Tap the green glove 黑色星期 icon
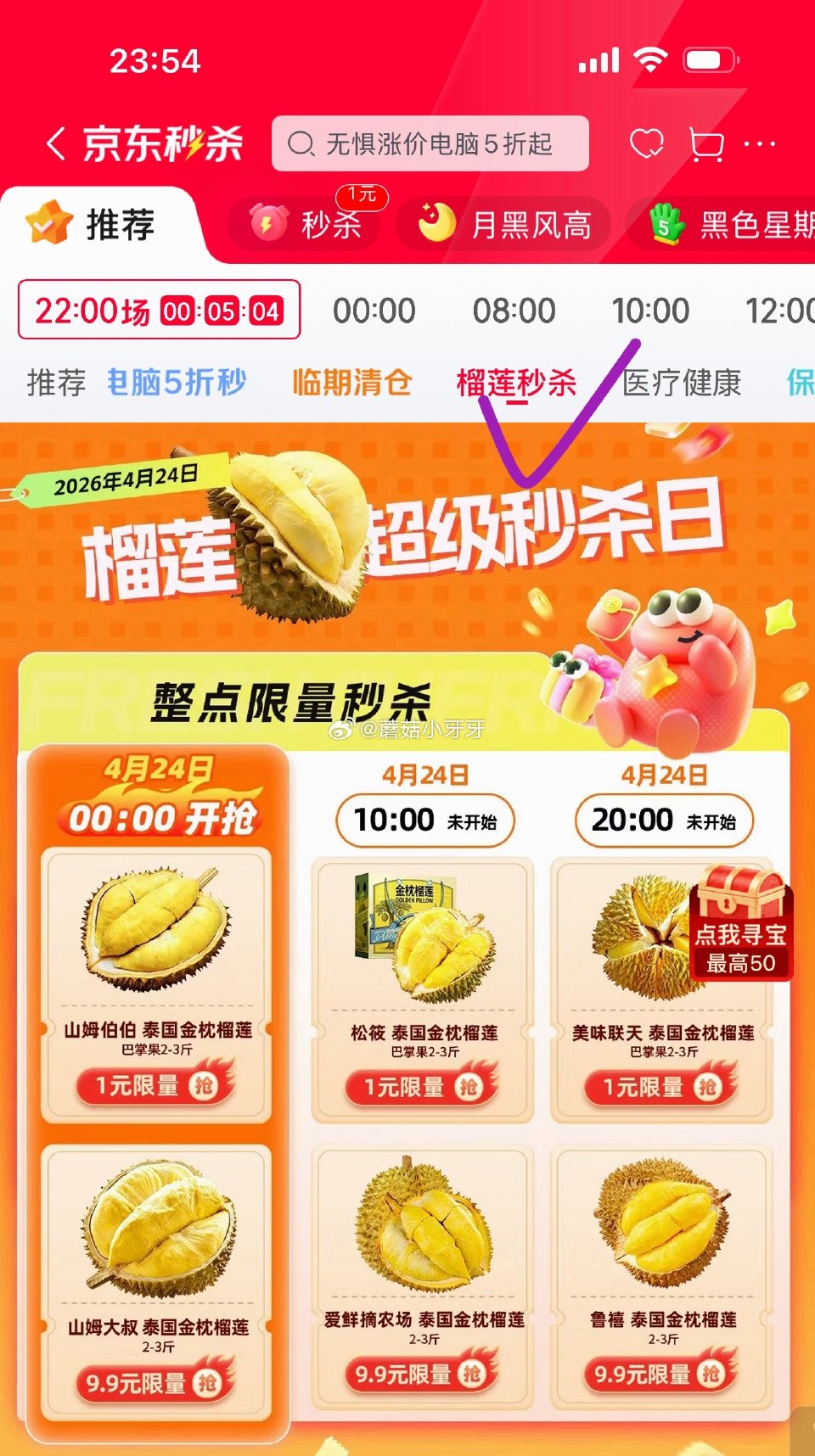This screenshot has width=815, height=1456. 668,223
